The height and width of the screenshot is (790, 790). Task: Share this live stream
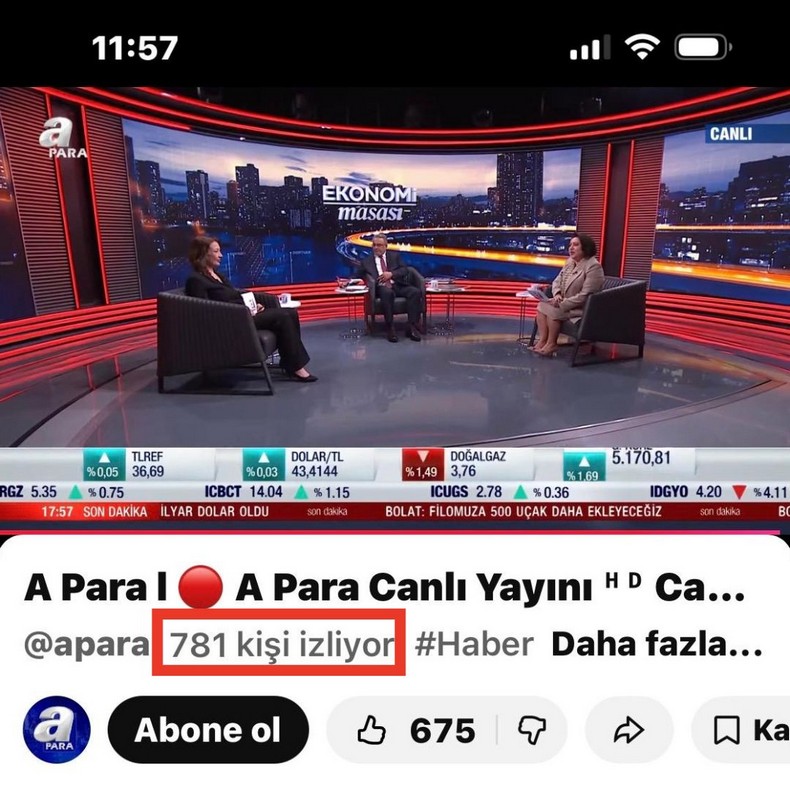tap(629, 731)
